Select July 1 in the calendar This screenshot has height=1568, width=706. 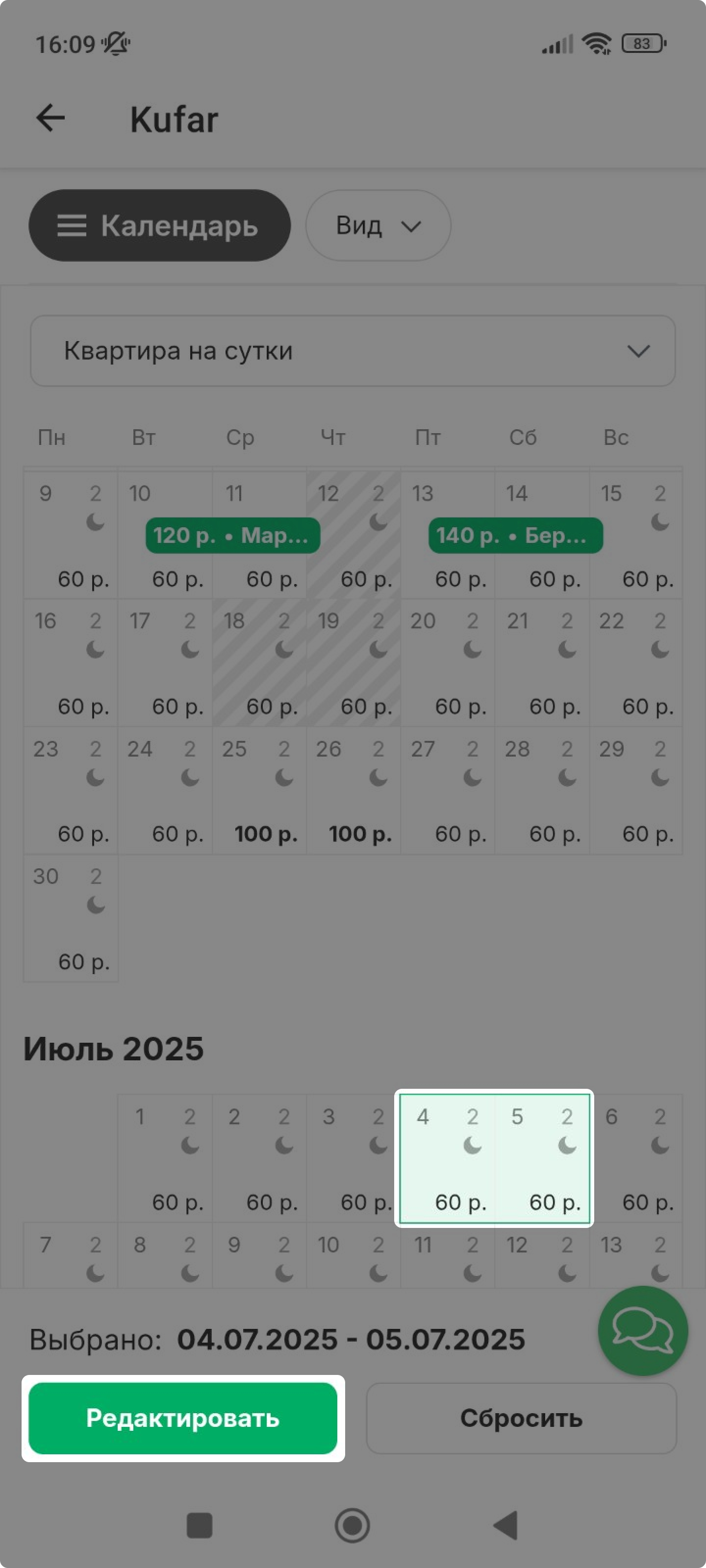pos(164,1158)
